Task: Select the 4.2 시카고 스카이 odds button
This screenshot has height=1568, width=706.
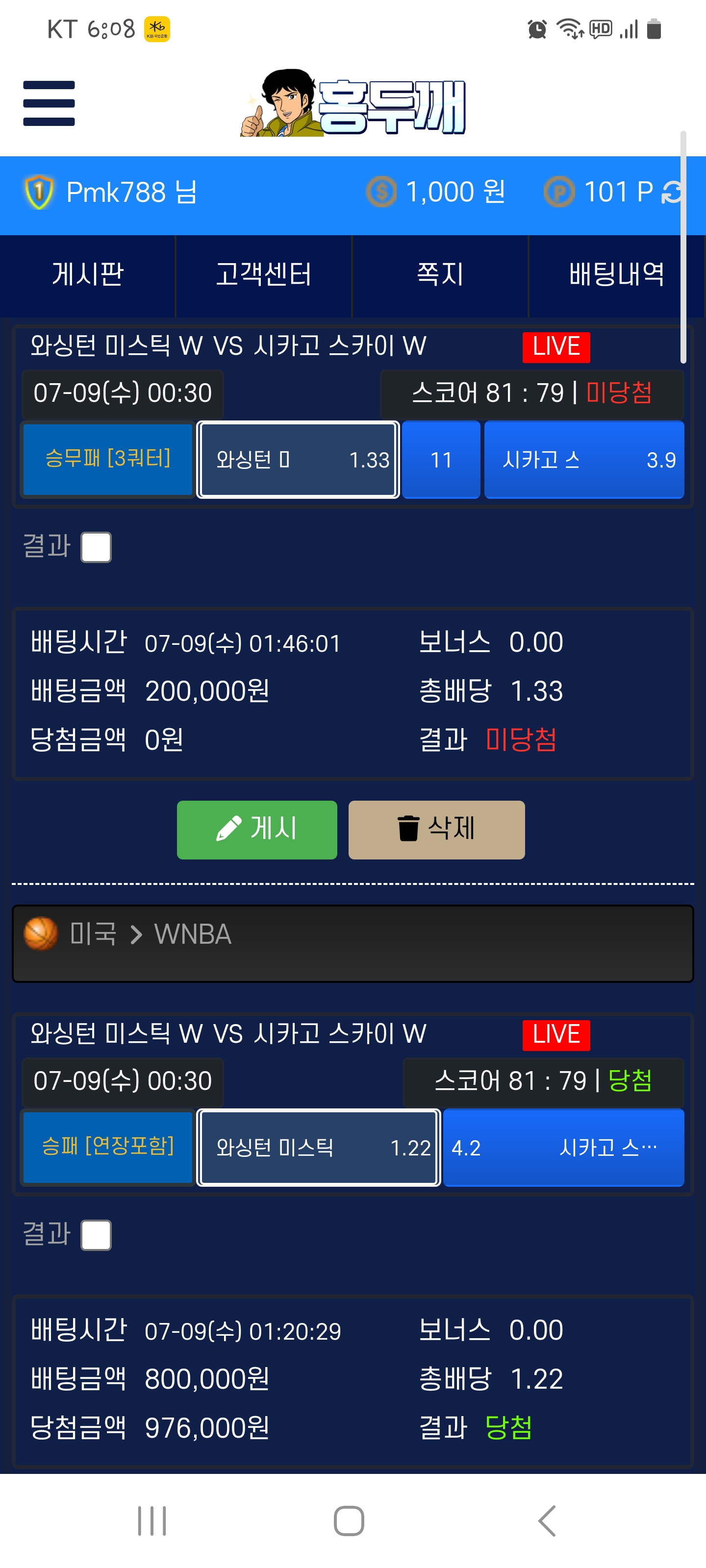Action: [563, 1148]
